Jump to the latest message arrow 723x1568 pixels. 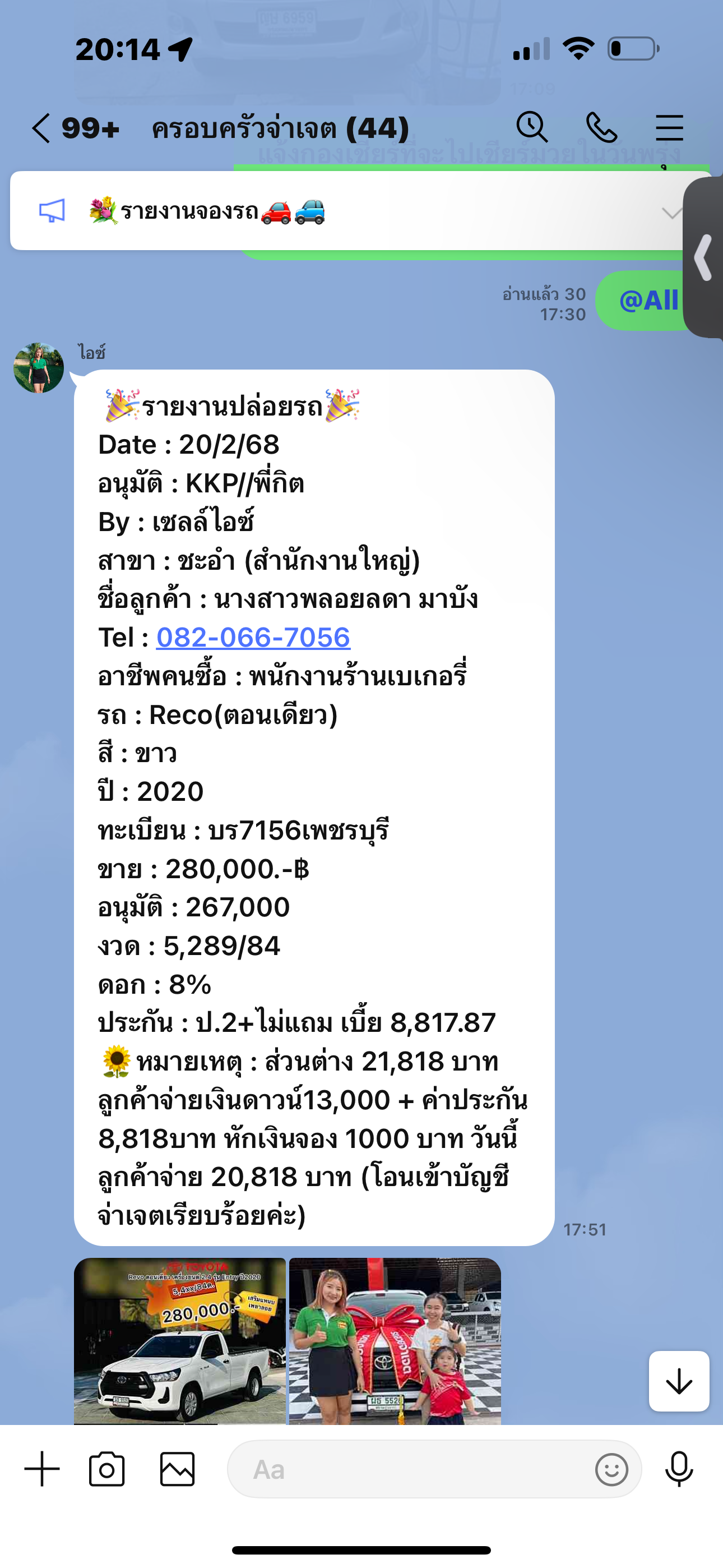coord(679,1381)
